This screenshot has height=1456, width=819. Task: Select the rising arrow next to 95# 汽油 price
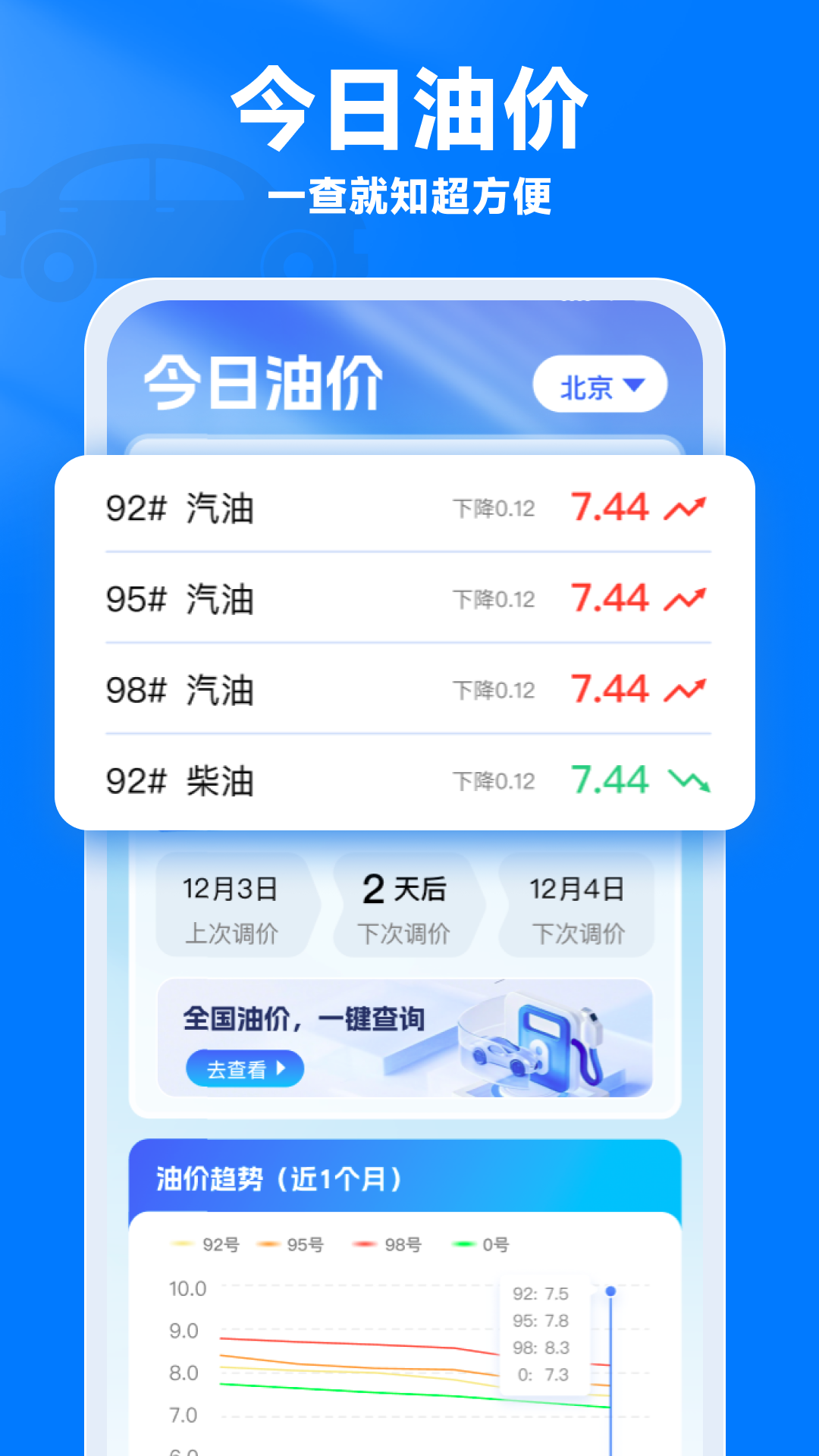(683, 599)
